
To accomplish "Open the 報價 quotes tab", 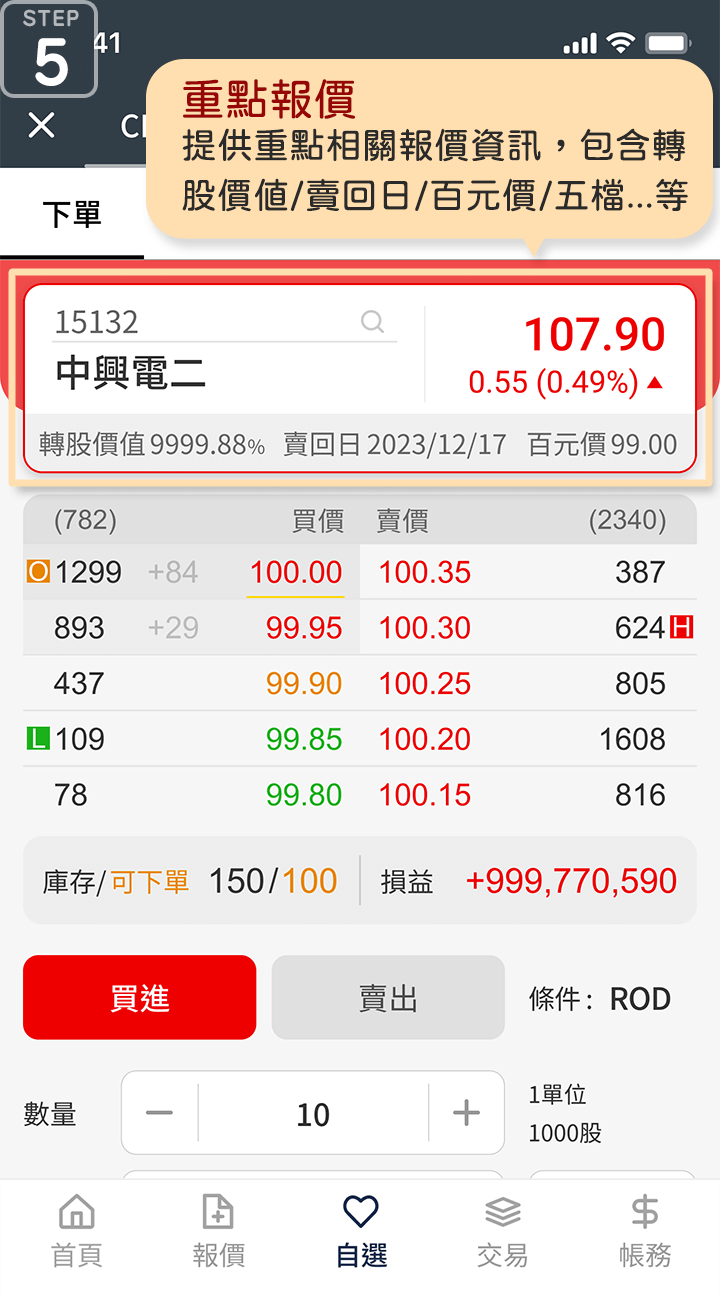I will point(218,1231).
